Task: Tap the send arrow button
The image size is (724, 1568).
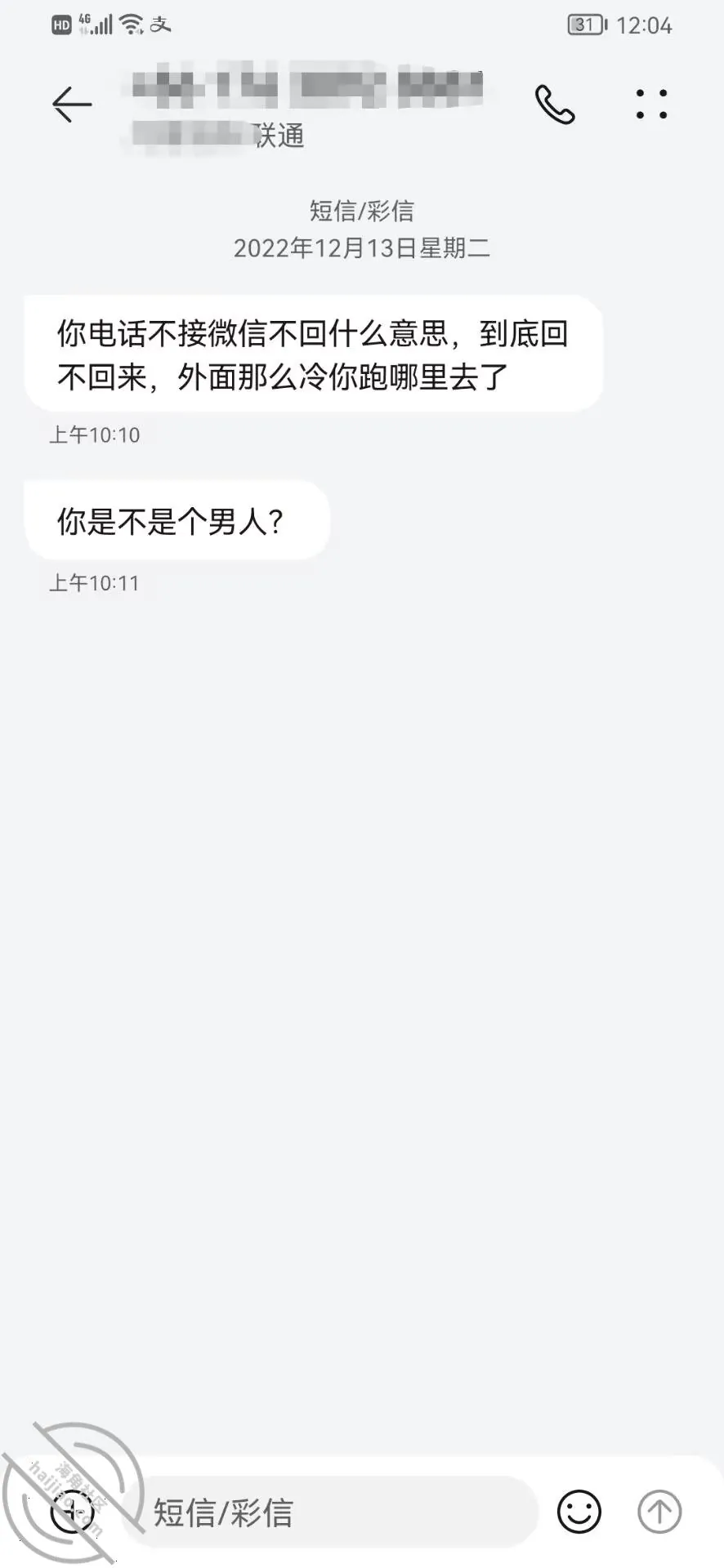Action: 659,1512
